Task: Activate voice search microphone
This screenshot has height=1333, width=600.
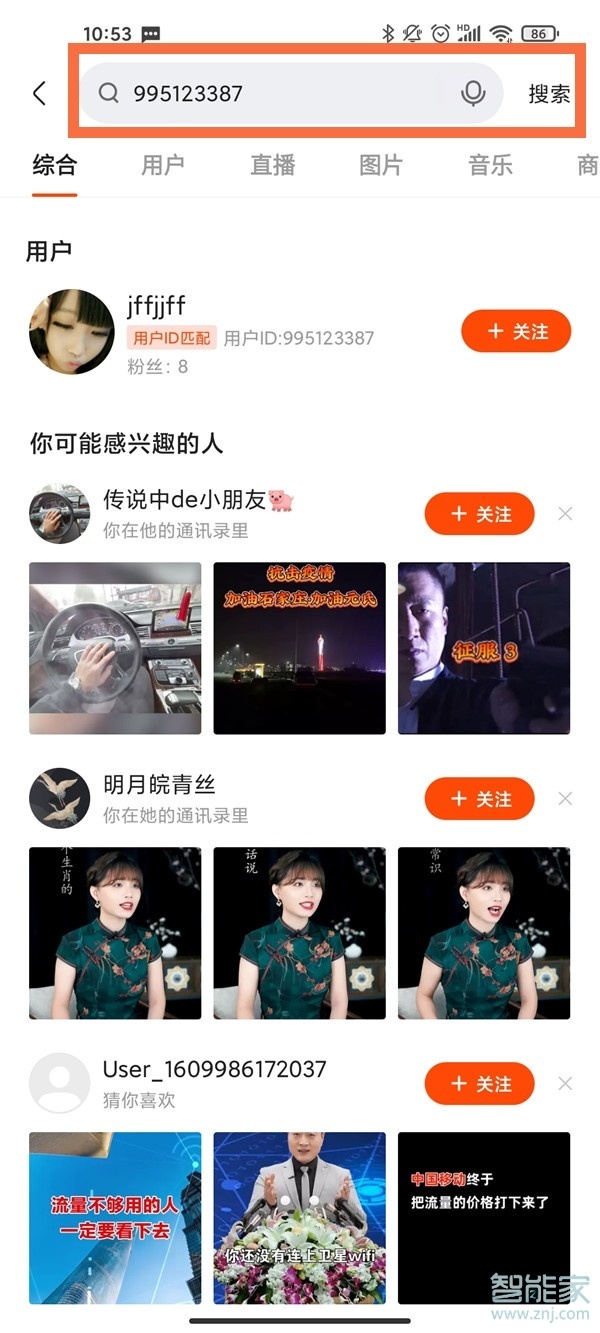Action: pos(473,93)
